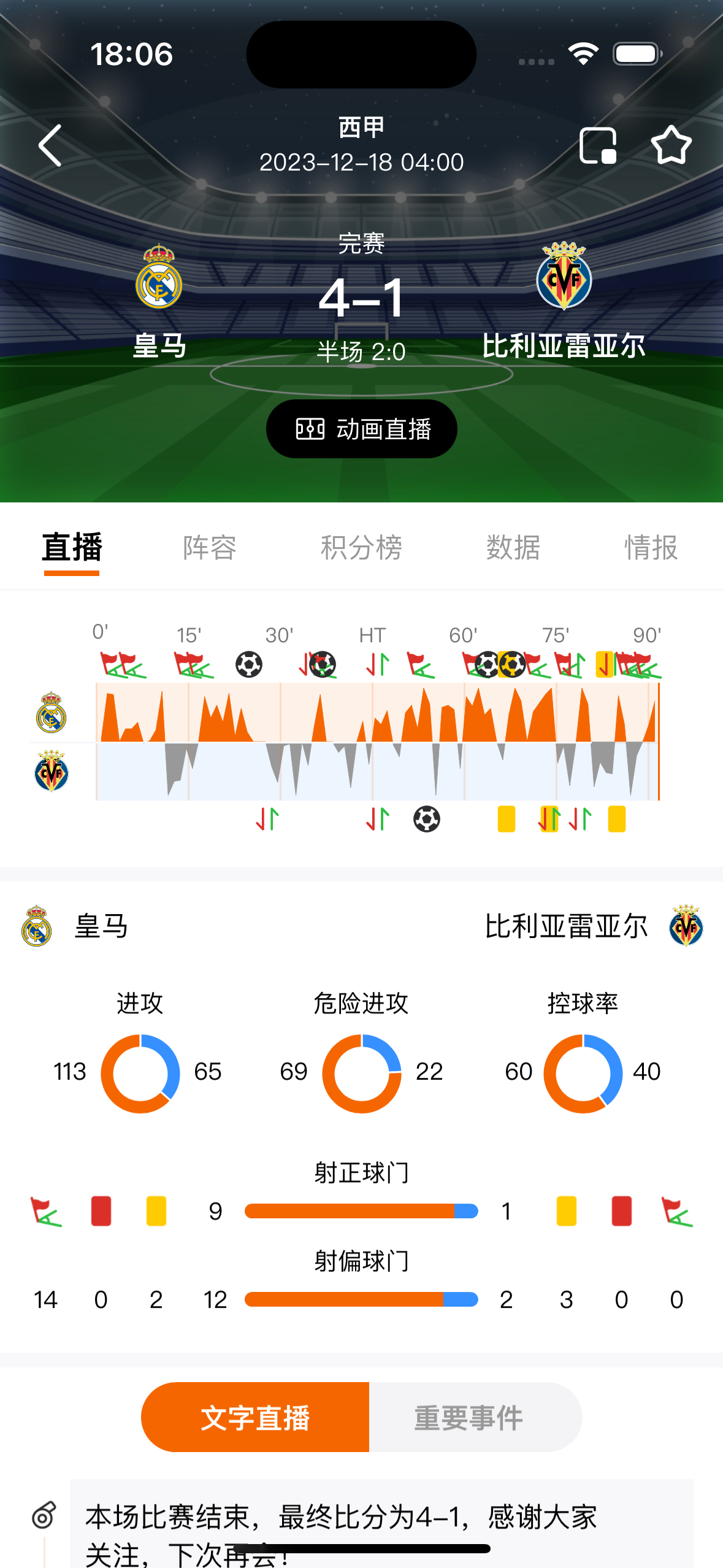
Task: Open 动画直播 animated live stream
Action: tap(361, 429)
